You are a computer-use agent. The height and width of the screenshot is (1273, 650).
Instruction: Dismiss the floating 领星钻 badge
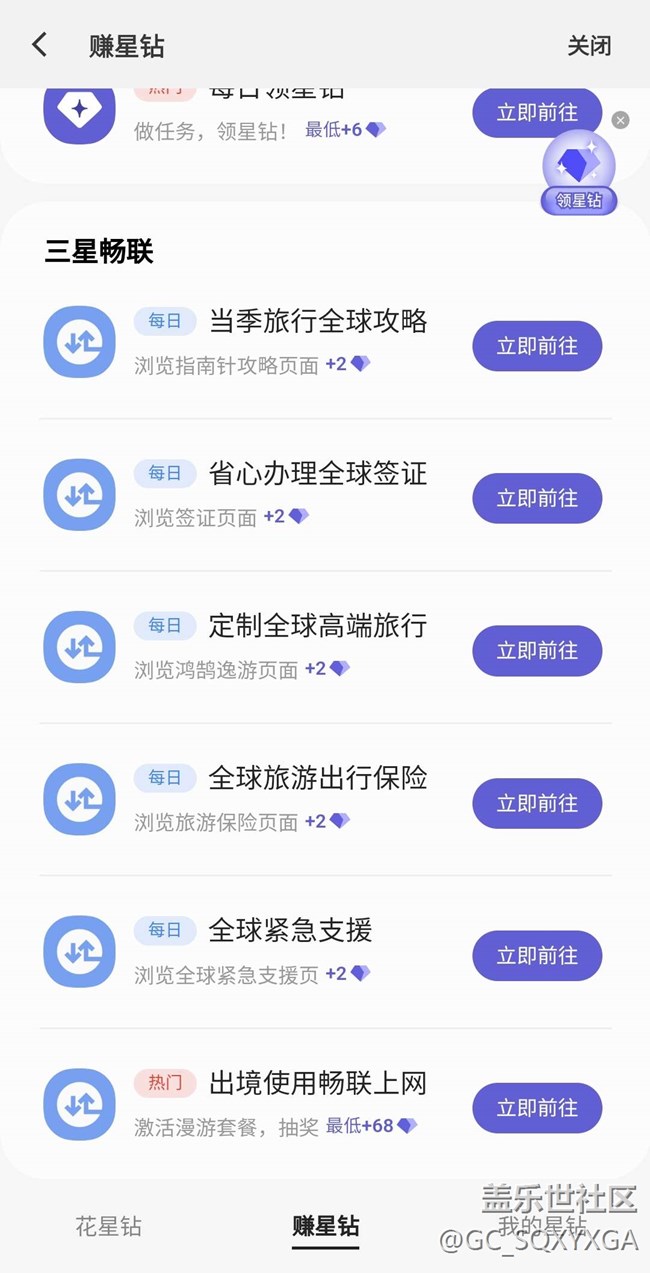tap(620, 120)
